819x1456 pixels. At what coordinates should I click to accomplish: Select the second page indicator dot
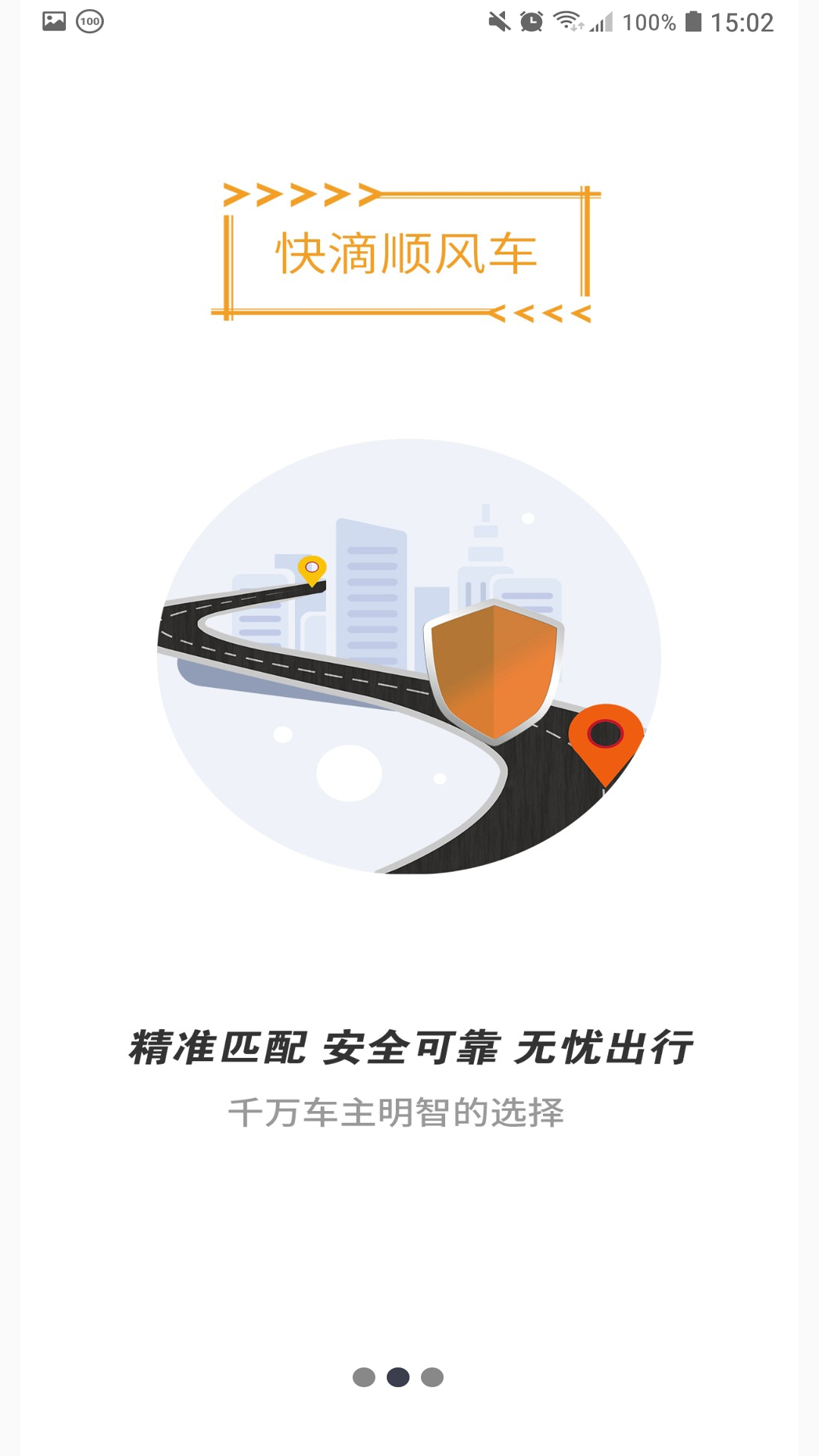[397, 1377]
